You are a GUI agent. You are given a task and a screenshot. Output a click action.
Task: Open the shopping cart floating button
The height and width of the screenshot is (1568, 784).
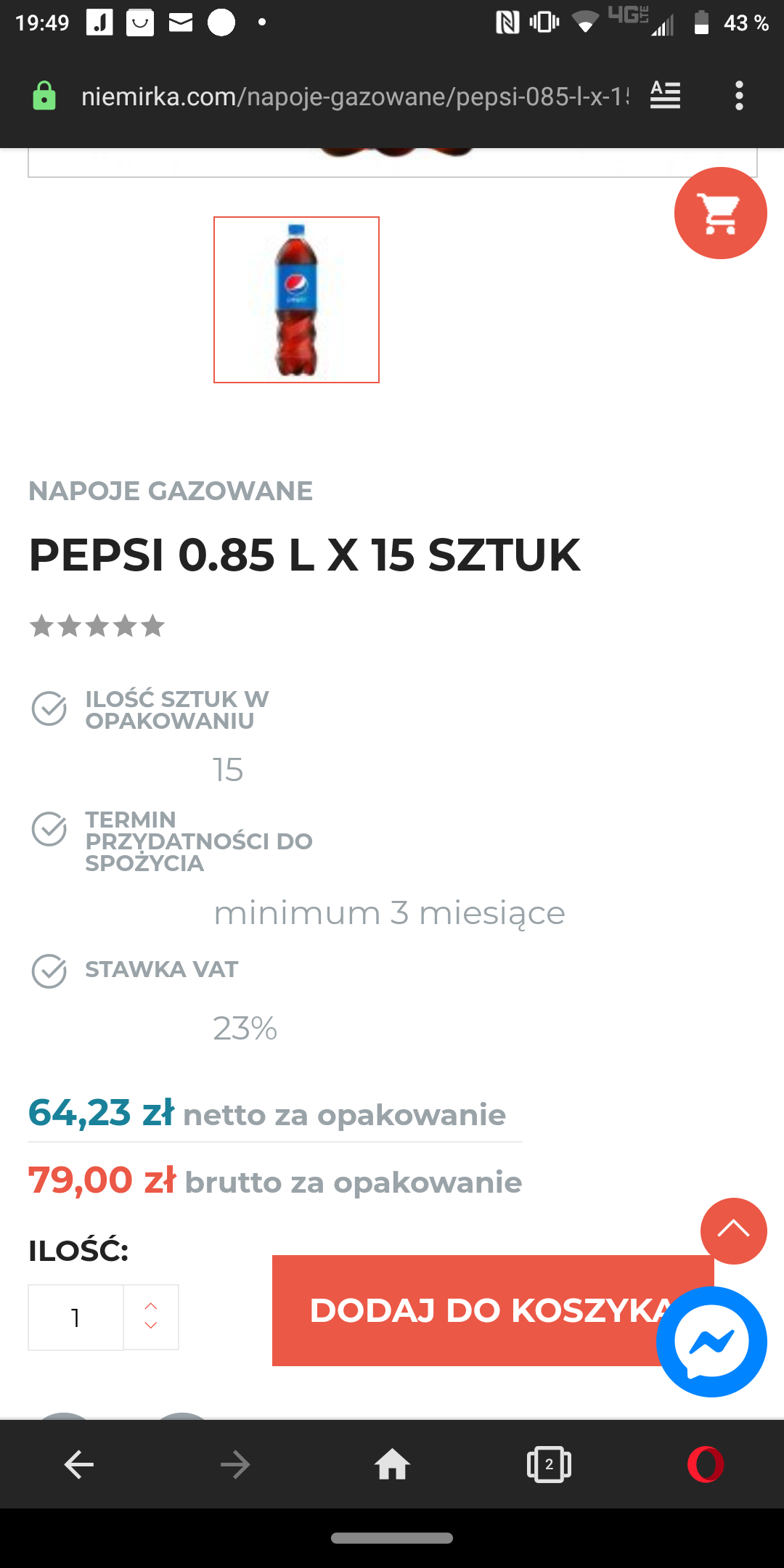coord(720,213)
